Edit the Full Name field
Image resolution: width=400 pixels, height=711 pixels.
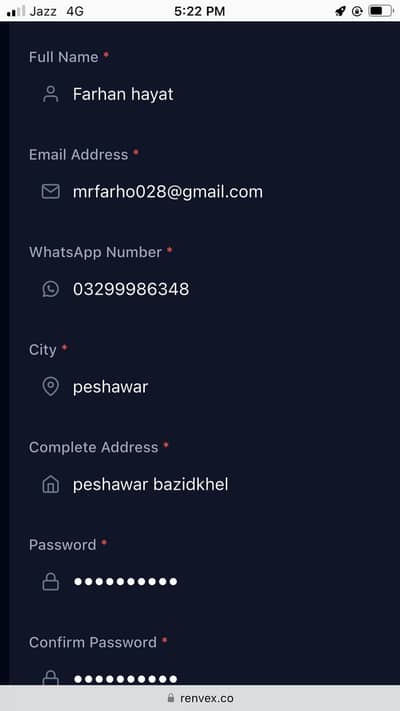coord(204,94)
